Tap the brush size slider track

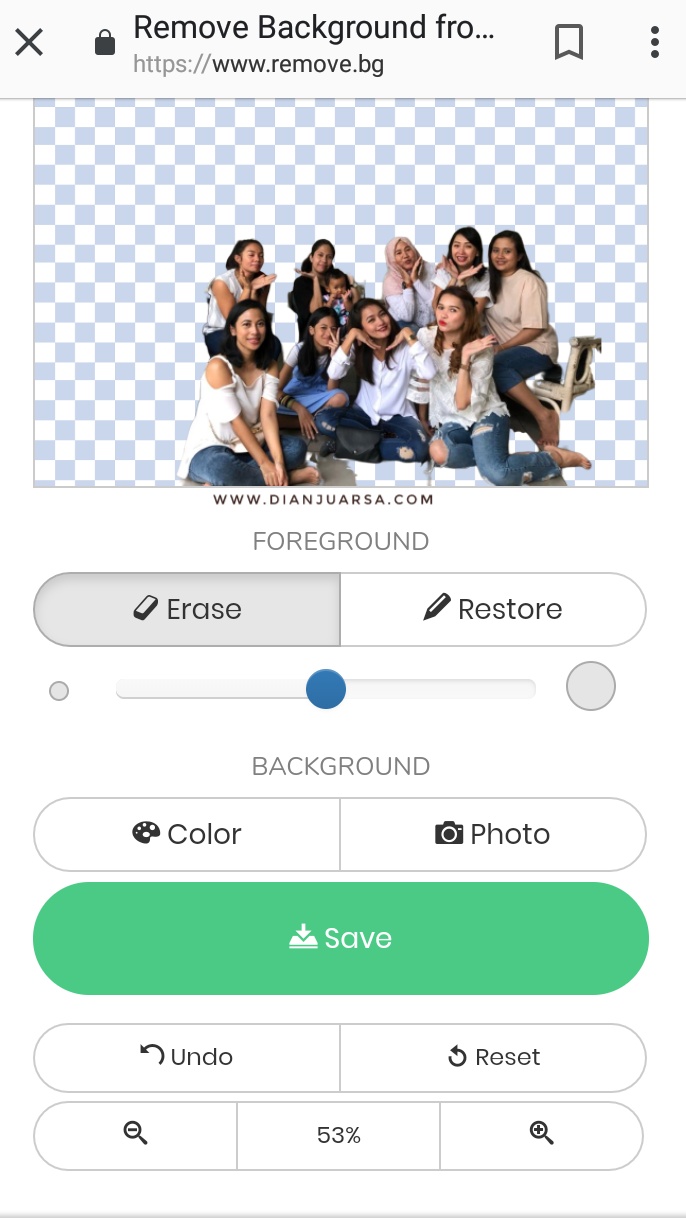[325, 689]
